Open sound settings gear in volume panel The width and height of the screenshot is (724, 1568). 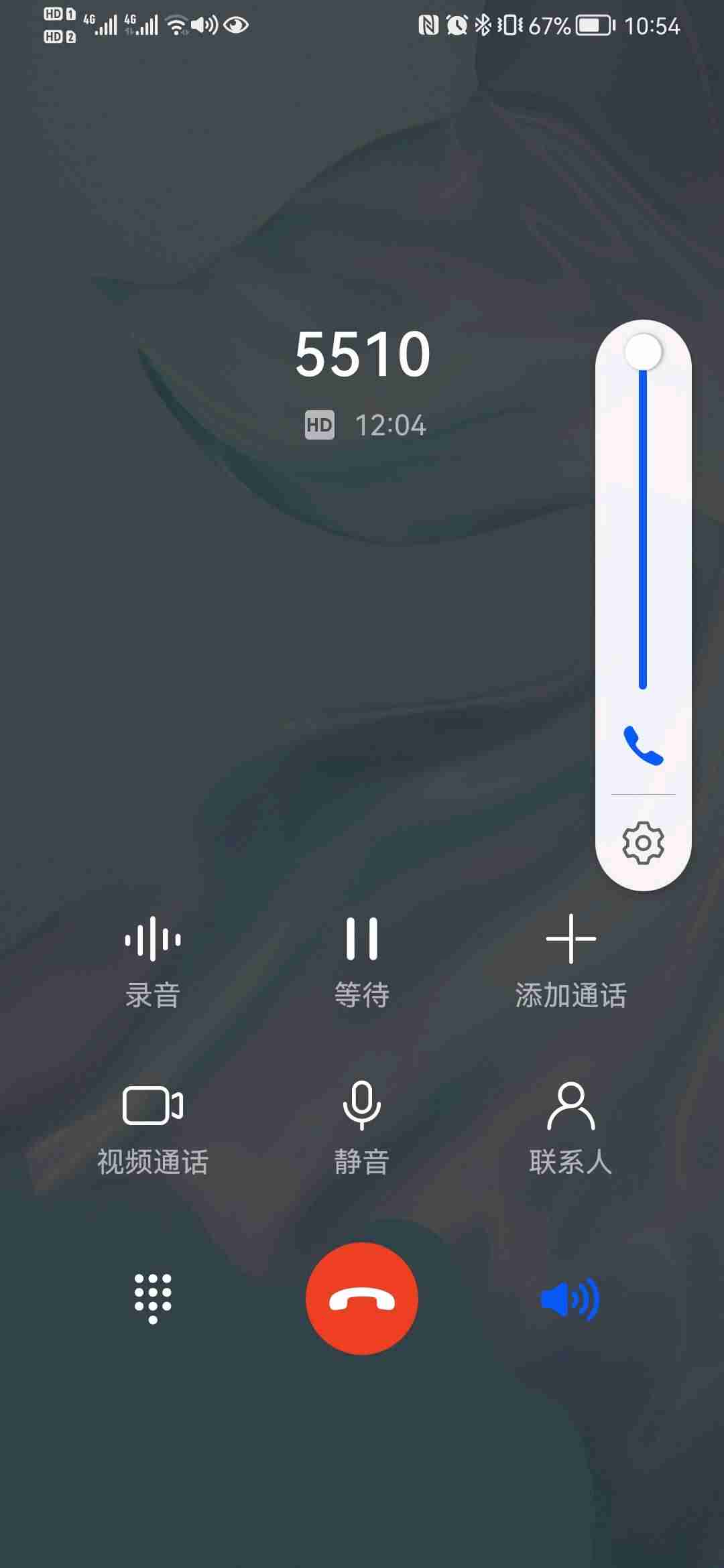(x=643, y=842)
